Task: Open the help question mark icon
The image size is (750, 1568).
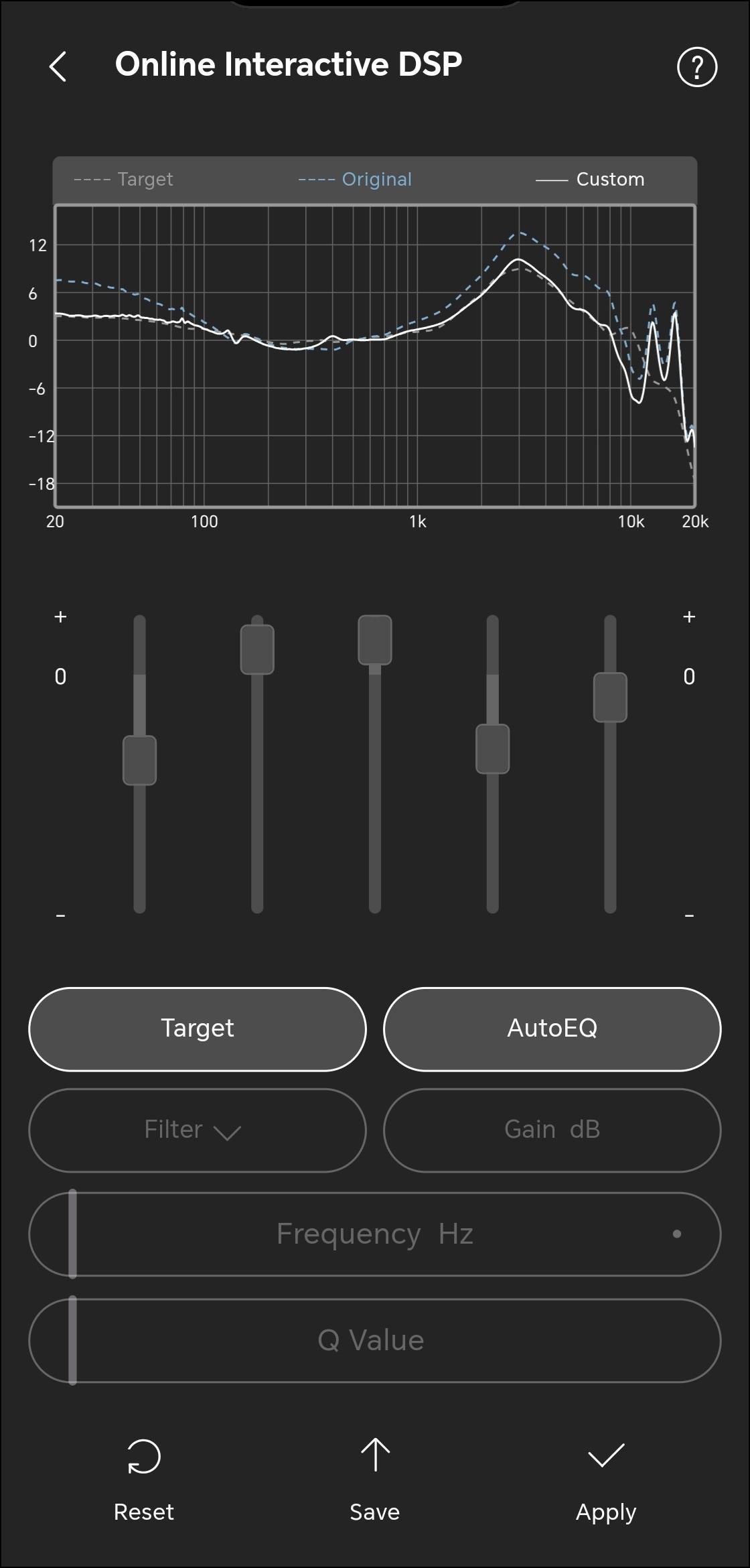Action: [697, 67]
